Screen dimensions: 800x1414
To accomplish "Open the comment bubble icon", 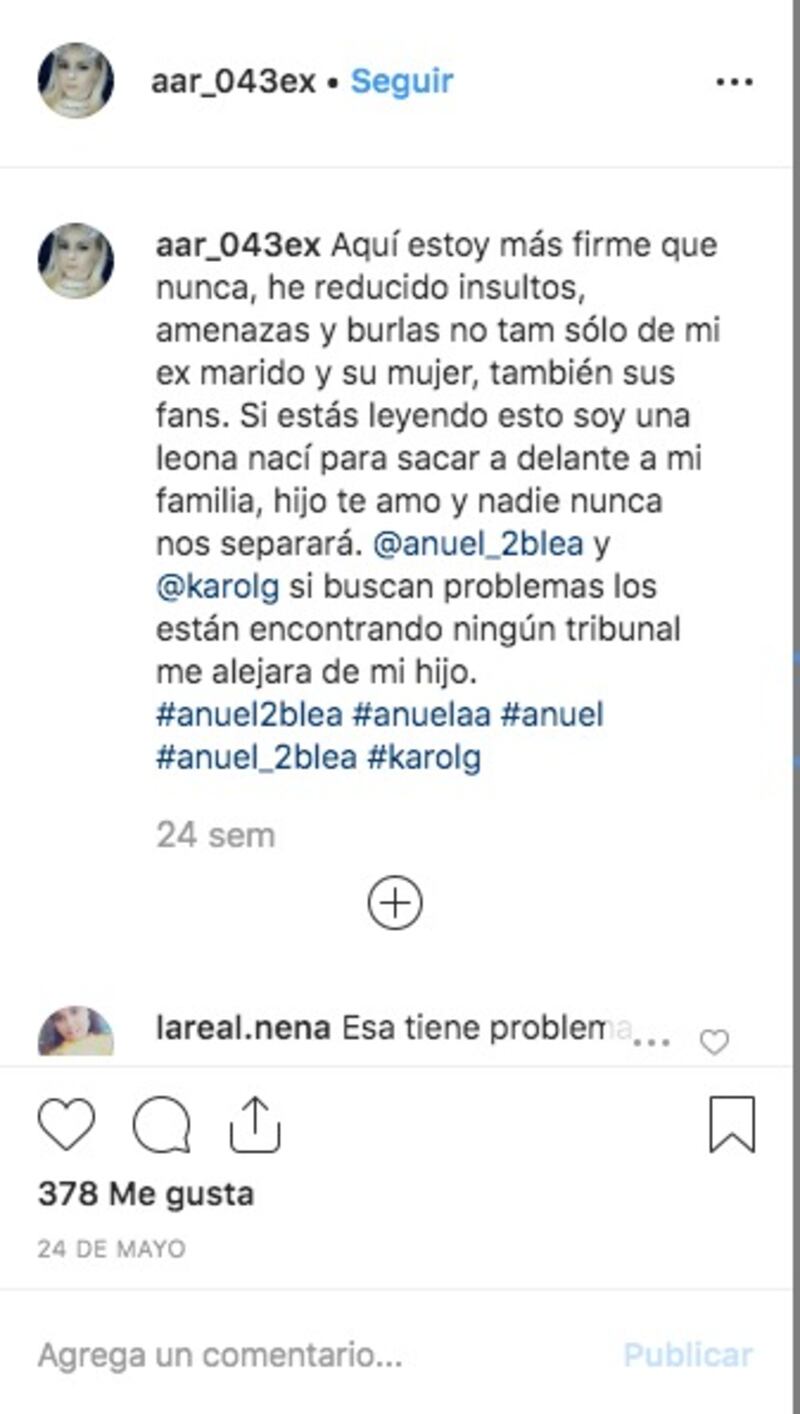I will pos(161,1125).
